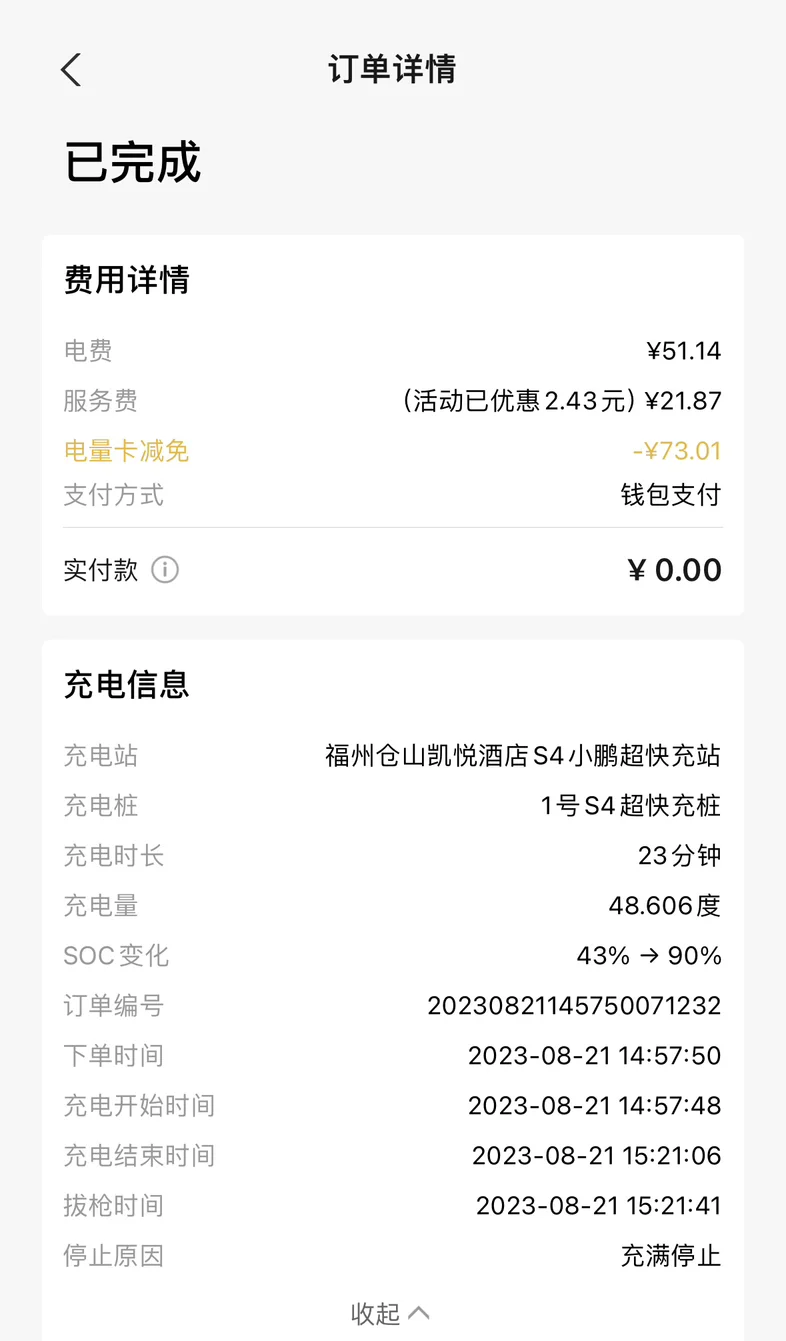
Task: Open the info icon beside 实付款
Action: pyautogui.click(x=164, y=570)
